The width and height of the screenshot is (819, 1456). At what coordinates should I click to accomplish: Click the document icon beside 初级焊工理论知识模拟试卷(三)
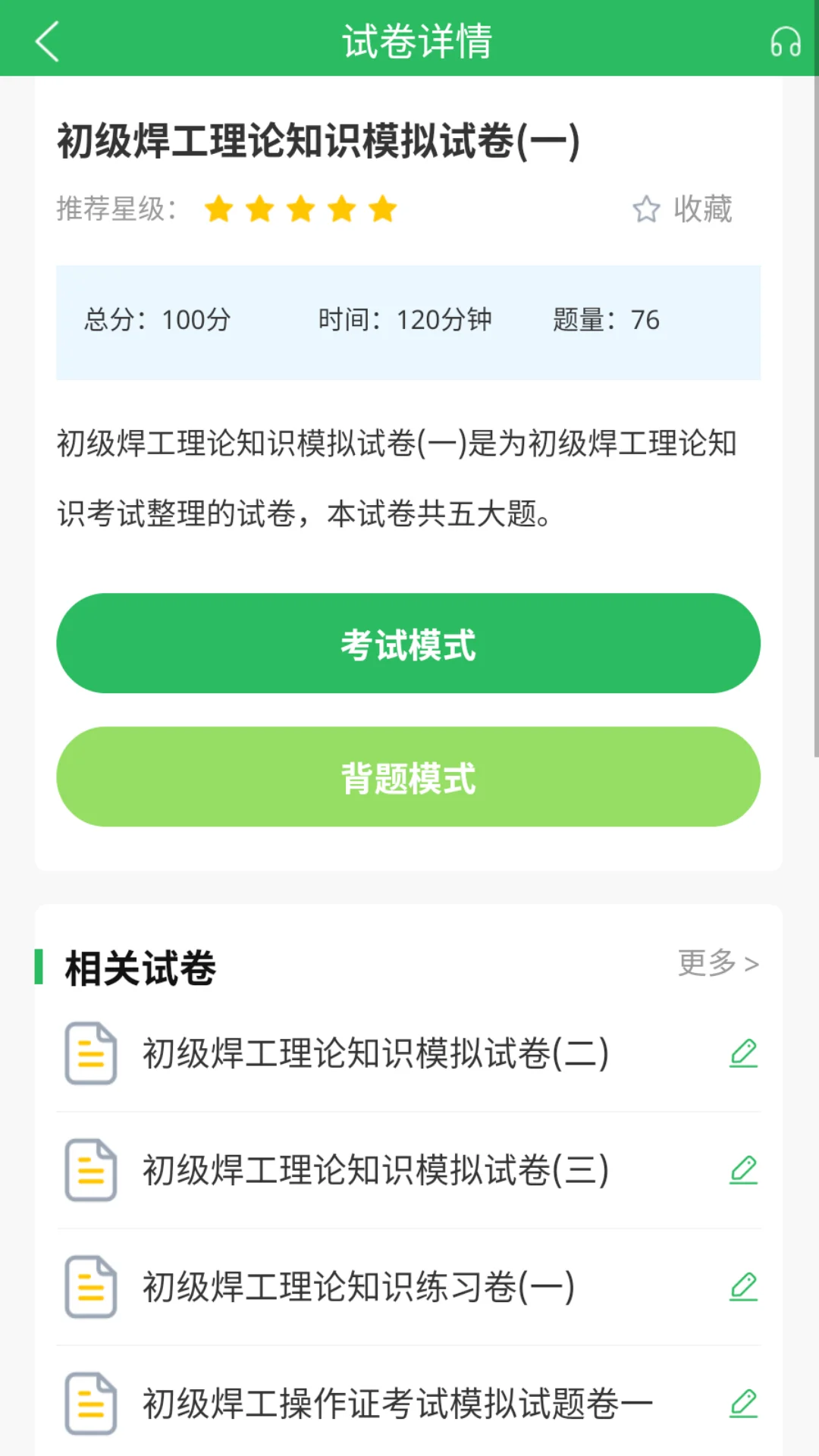[90, 1172]
